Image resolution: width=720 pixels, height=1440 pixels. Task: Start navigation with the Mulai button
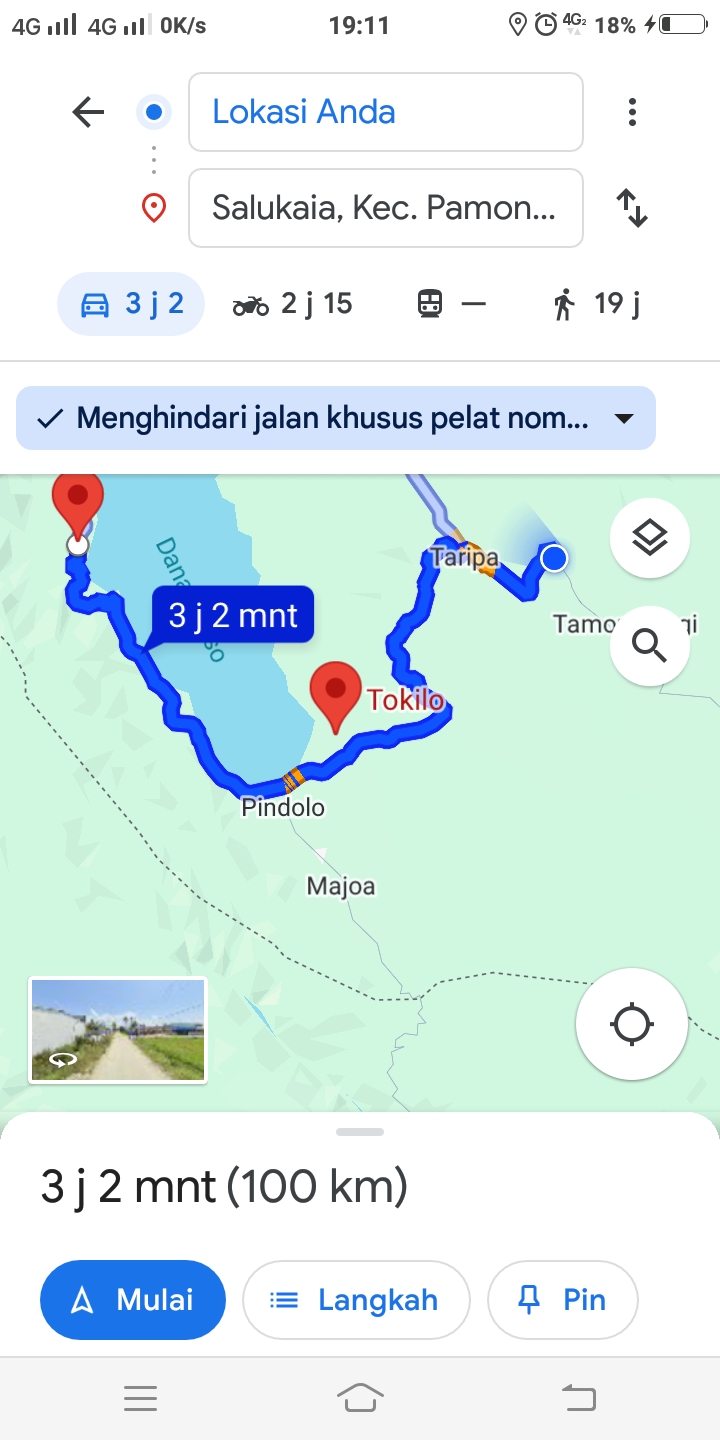133,1300
